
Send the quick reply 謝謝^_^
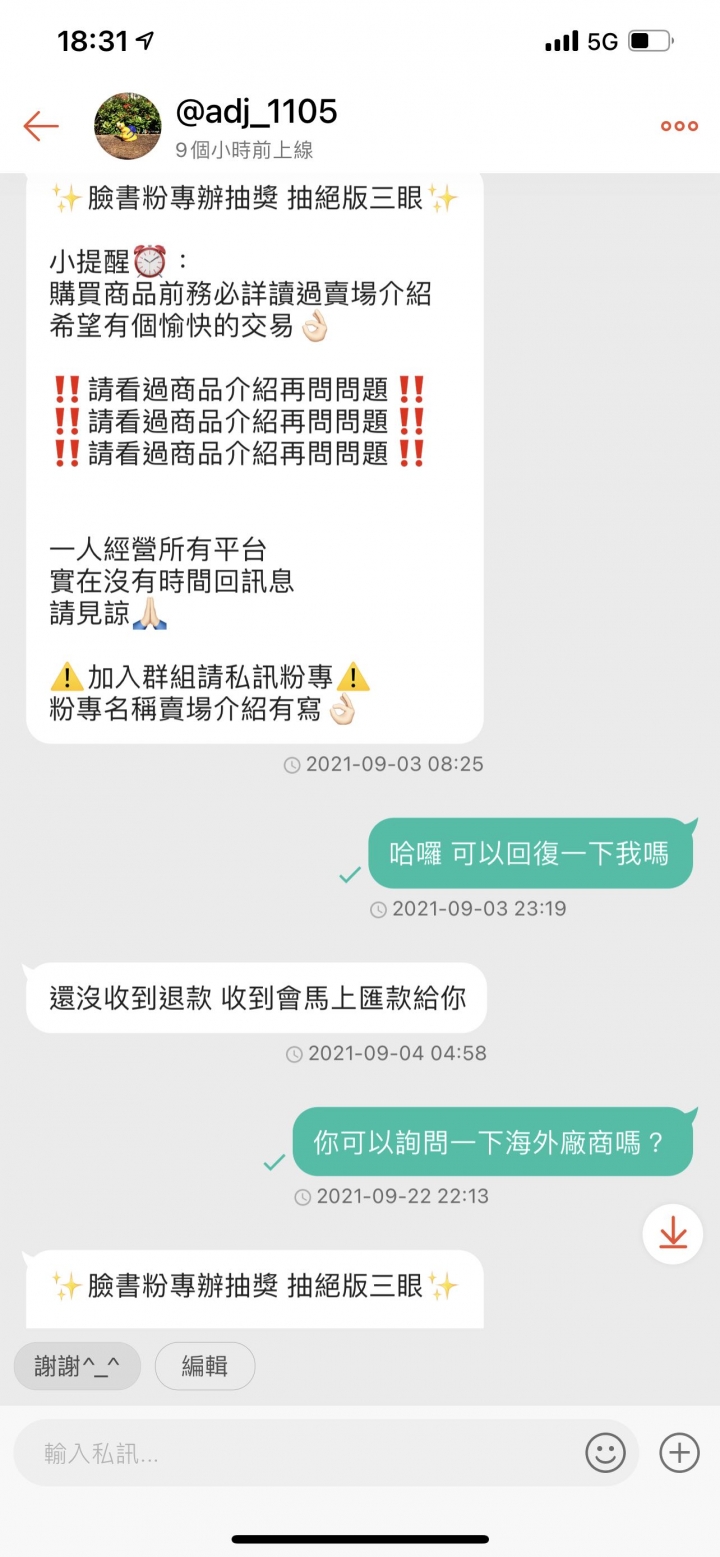[x=77, y=1366]
